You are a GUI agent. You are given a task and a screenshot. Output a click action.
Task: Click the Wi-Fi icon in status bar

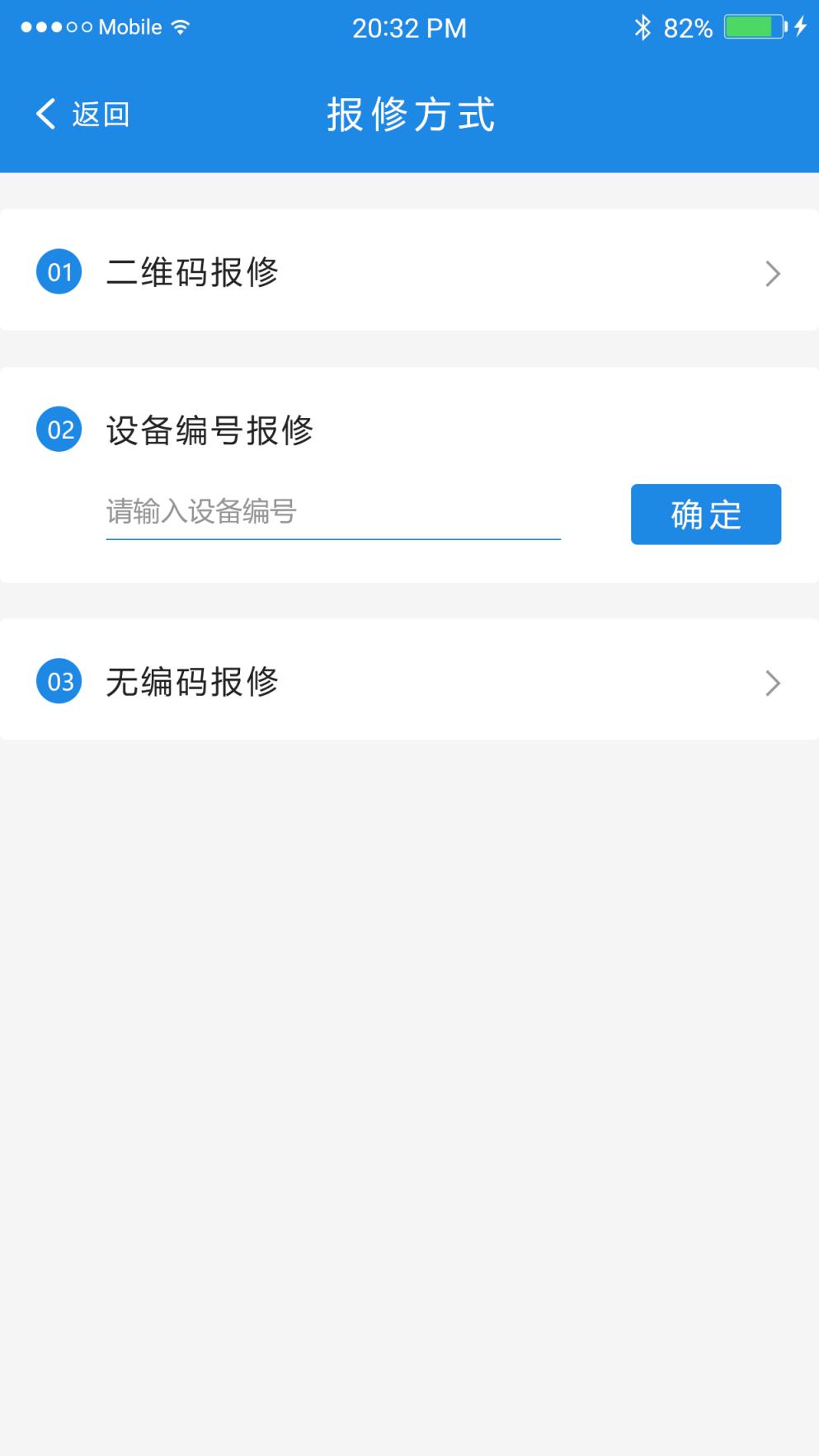click(x=181, y=26)
